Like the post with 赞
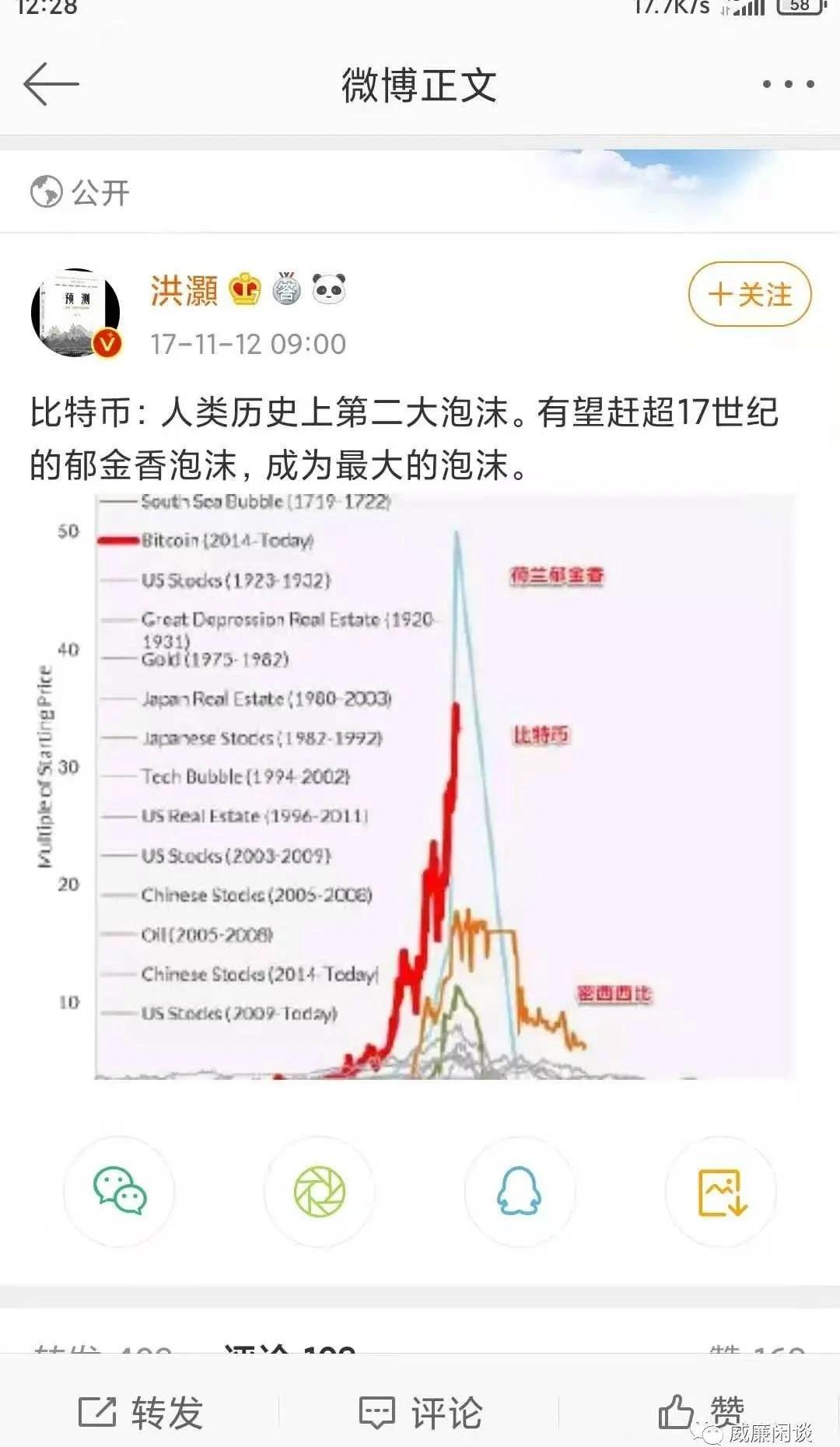This screenshot has width=840, height=1447. (700, 1410)
